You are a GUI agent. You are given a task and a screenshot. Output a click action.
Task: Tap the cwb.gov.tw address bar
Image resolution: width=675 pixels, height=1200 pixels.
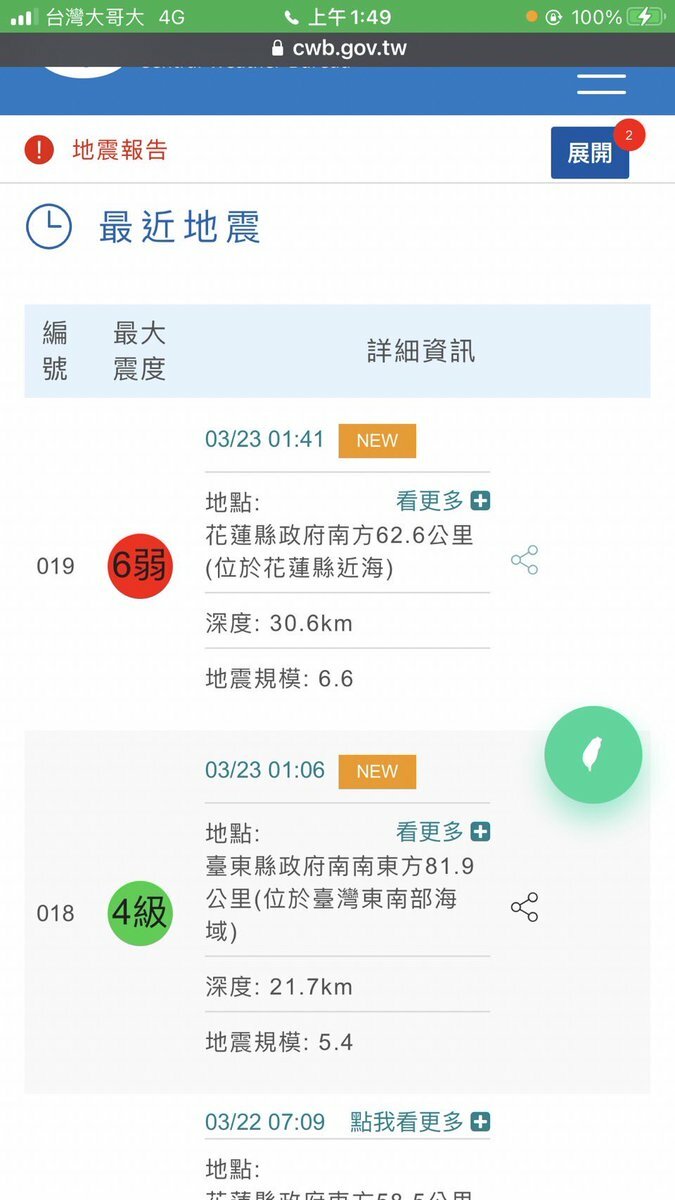coord(338,48)
